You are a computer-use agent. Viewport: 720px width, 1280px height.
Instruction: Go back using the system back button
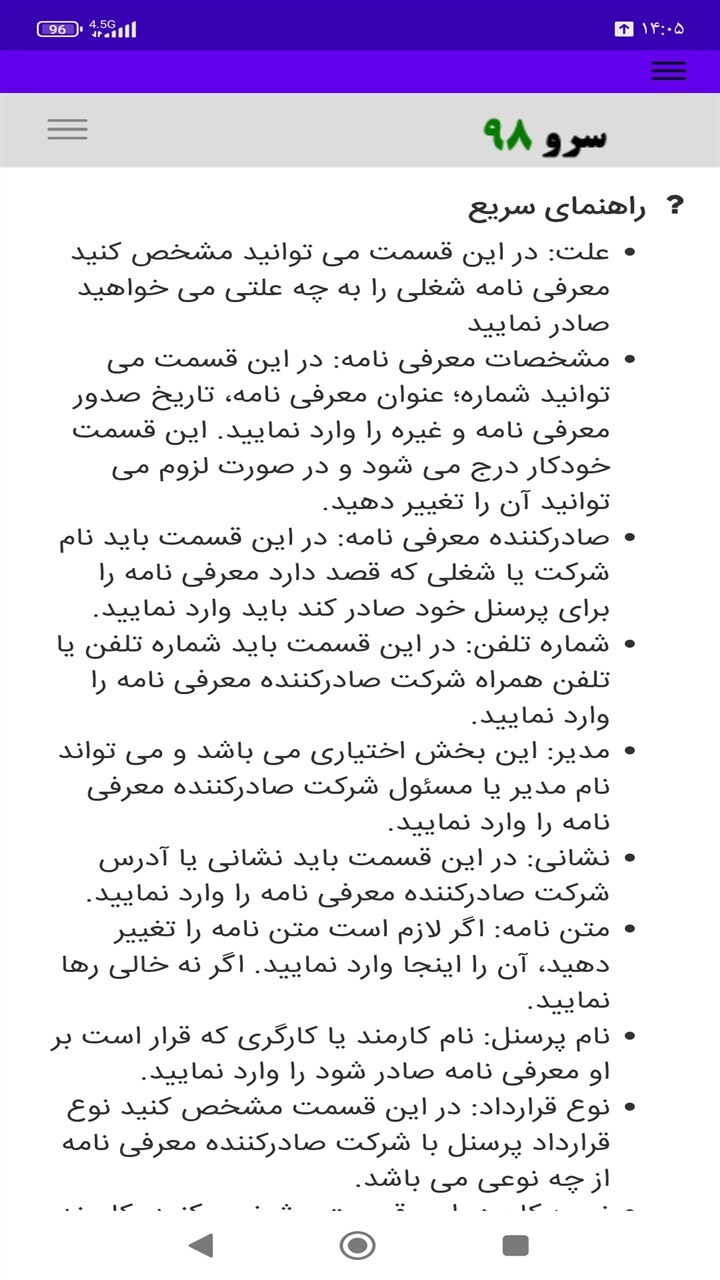(201, 1245)
